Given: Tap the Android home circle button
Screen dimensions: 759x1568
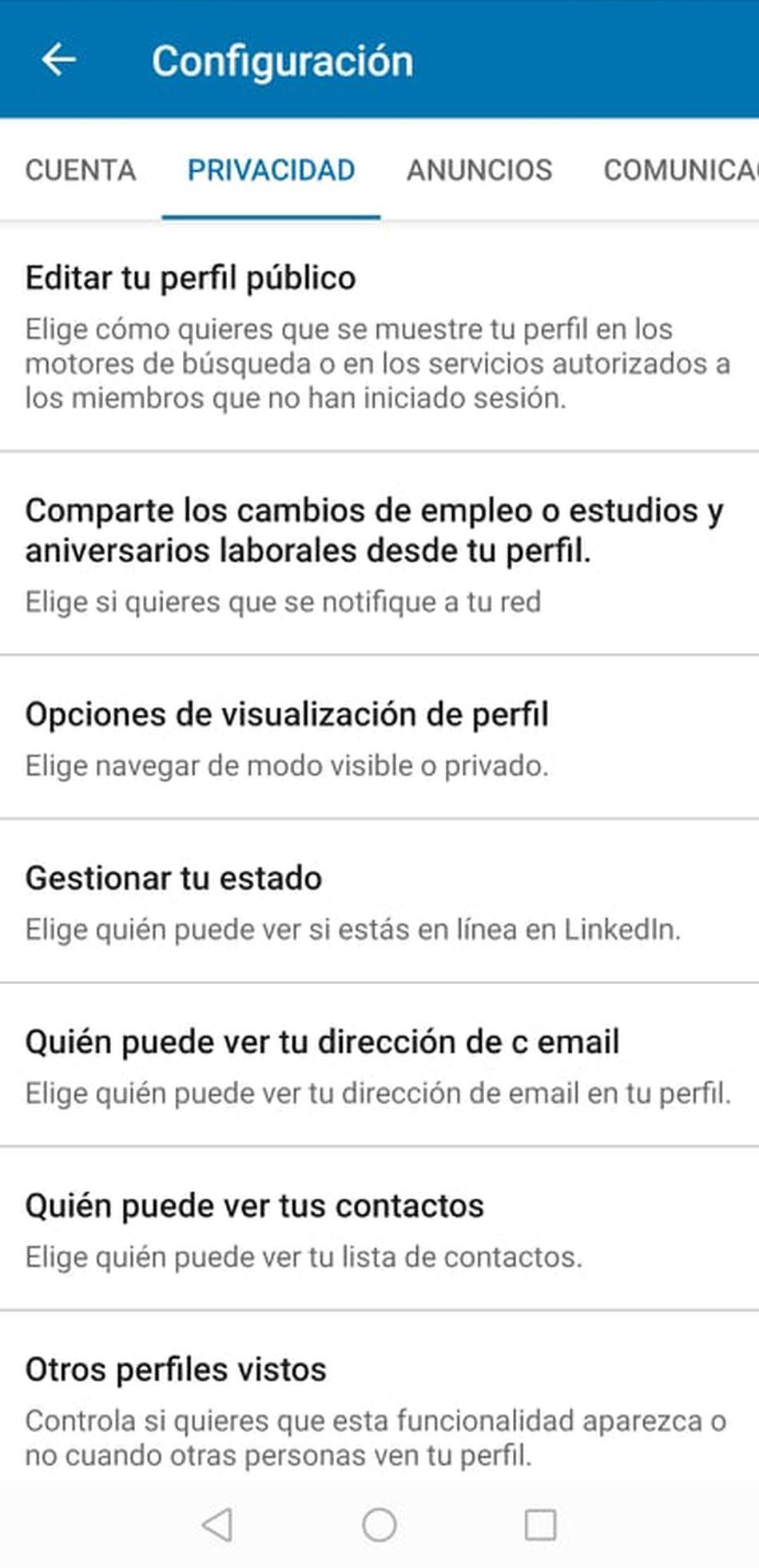Looking at the screenshot, I should pos(379,1522).
